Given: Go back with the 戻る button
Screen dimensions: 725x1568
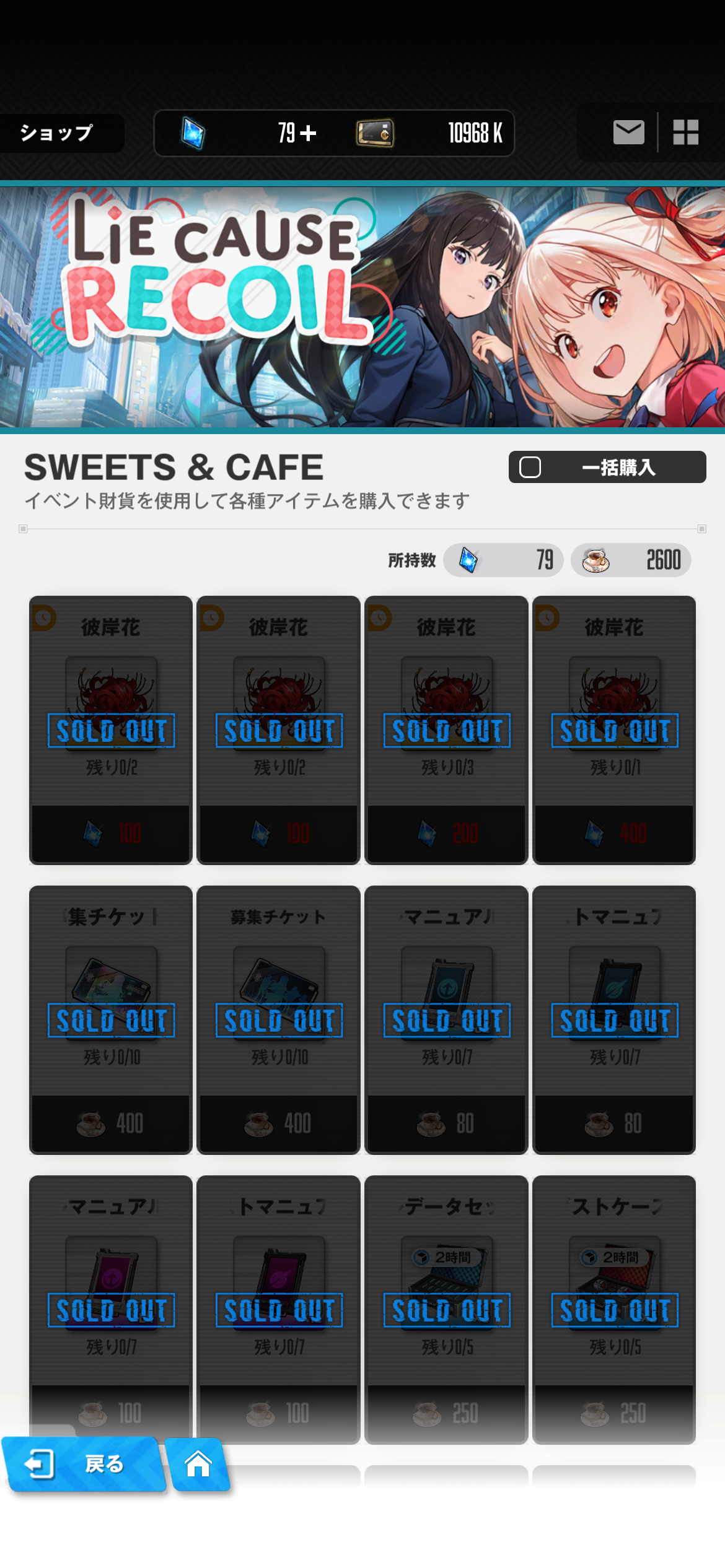Looking at the screenshot, I should 84,1464.
